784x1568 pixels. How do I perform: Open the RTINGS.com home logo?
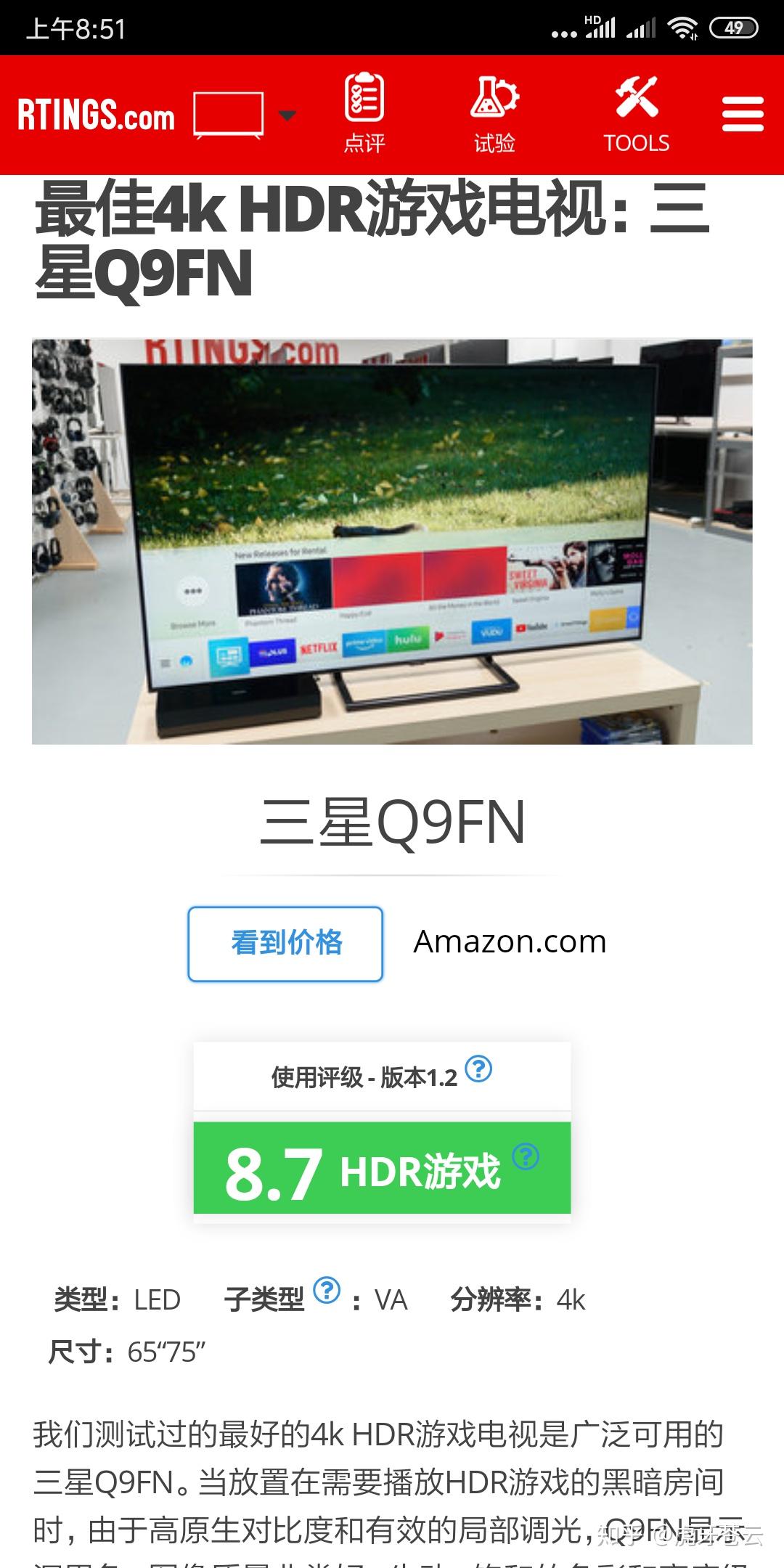click(96, 116)
